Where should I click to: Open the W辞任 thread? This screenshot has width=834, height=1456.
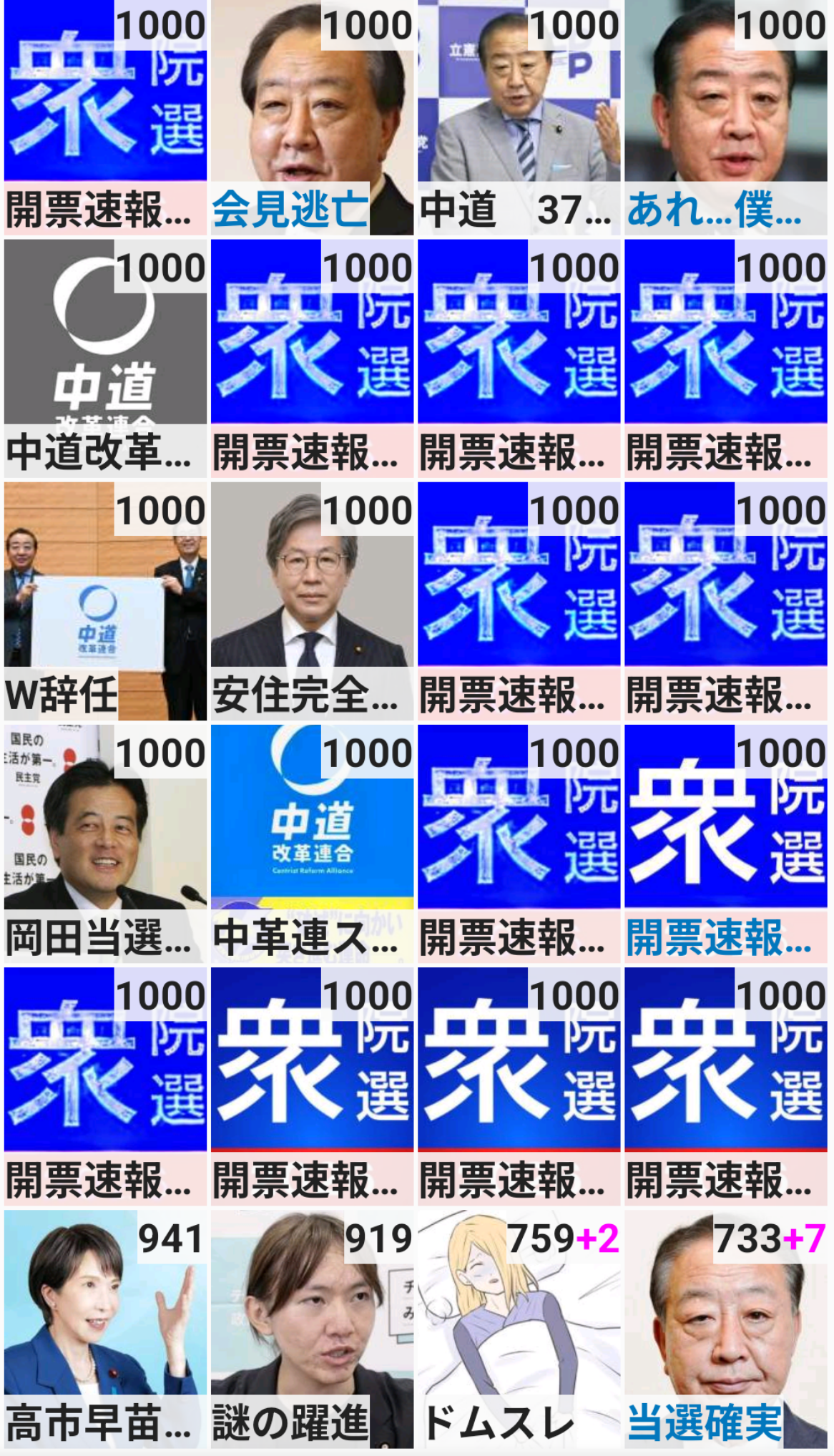[105, 601]
